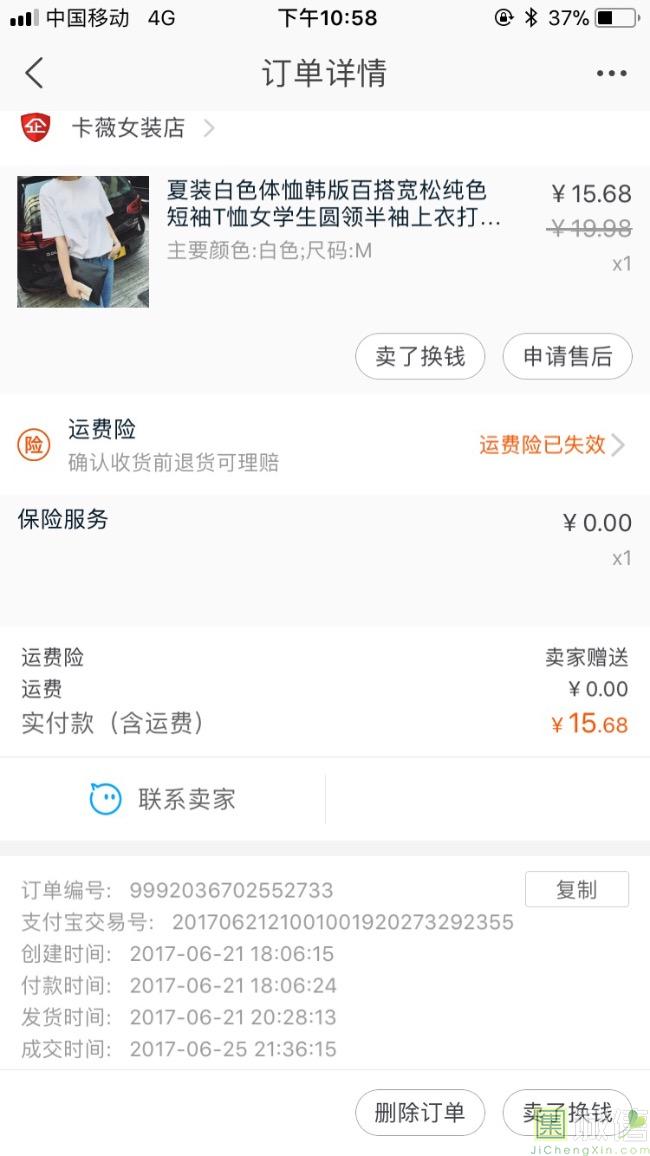Contact the seller via 联系卖家
Screen dimensions: 650x1156
tap(163, 799)
